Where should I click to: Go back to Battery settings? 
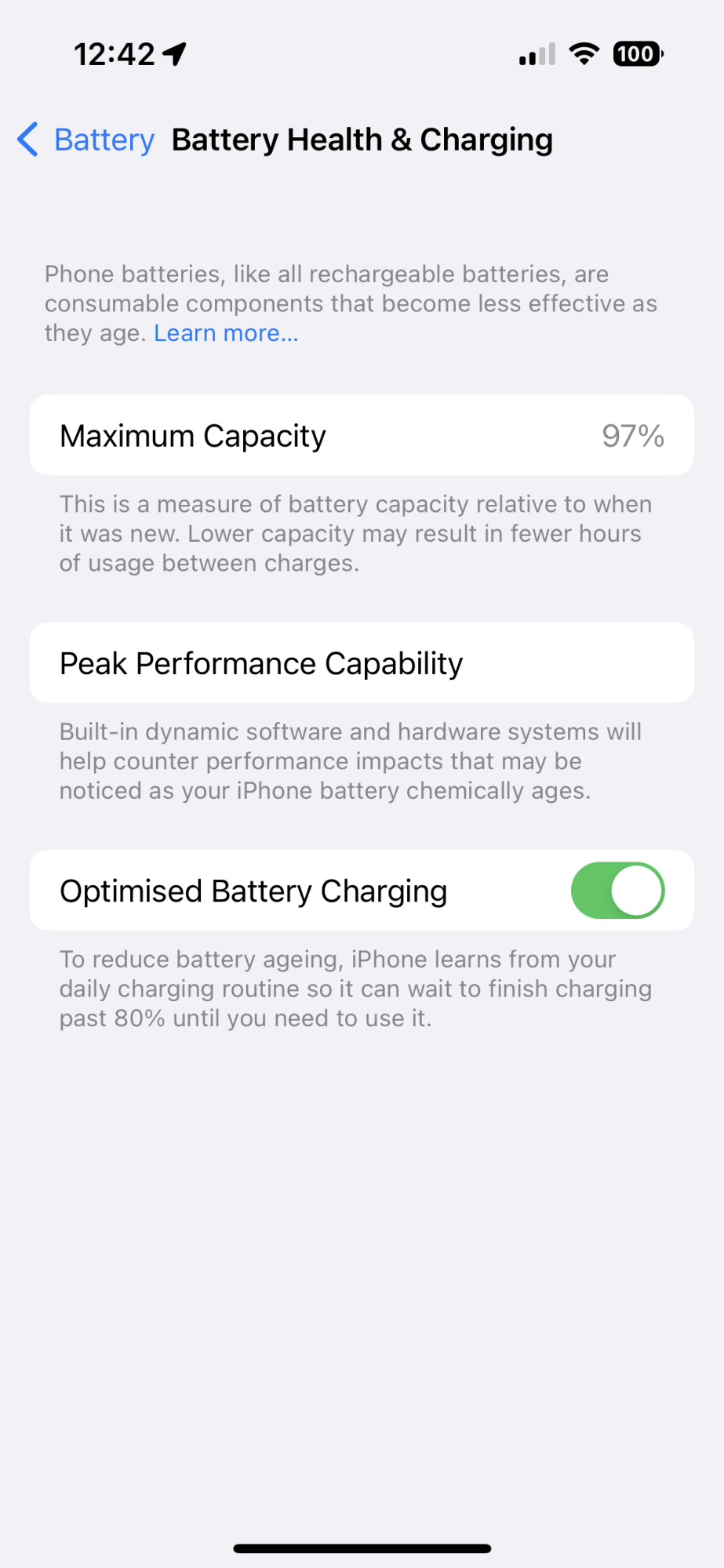click(x=86, y=140)
